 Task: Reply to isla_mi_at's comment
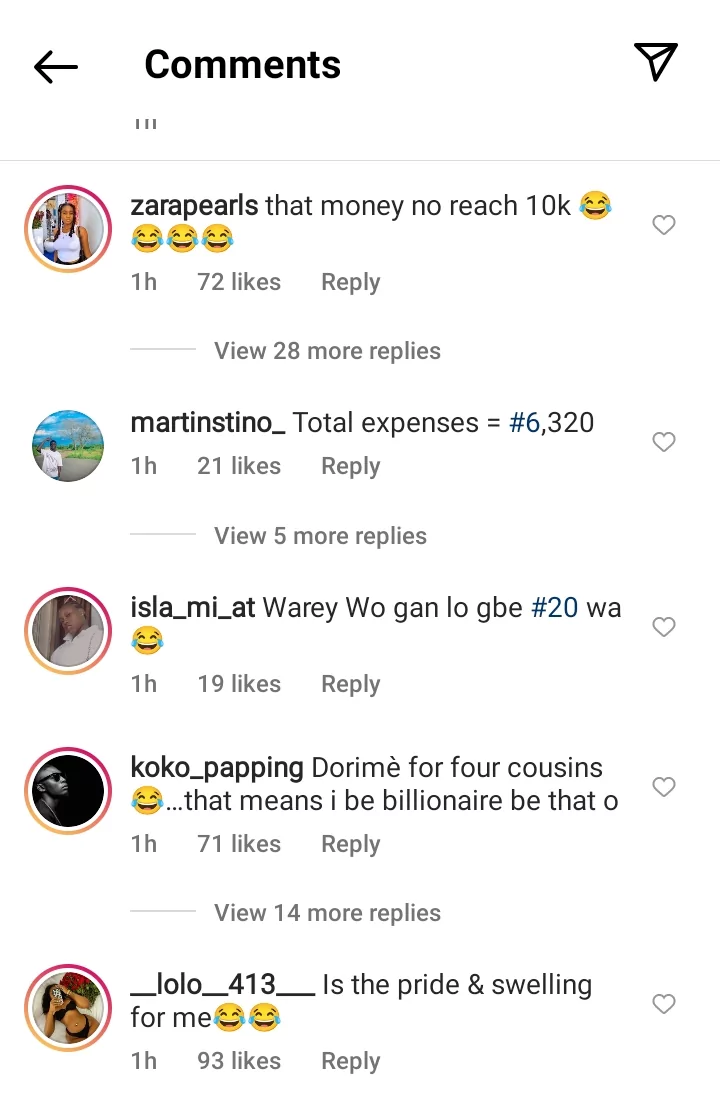tap(350, 684)
